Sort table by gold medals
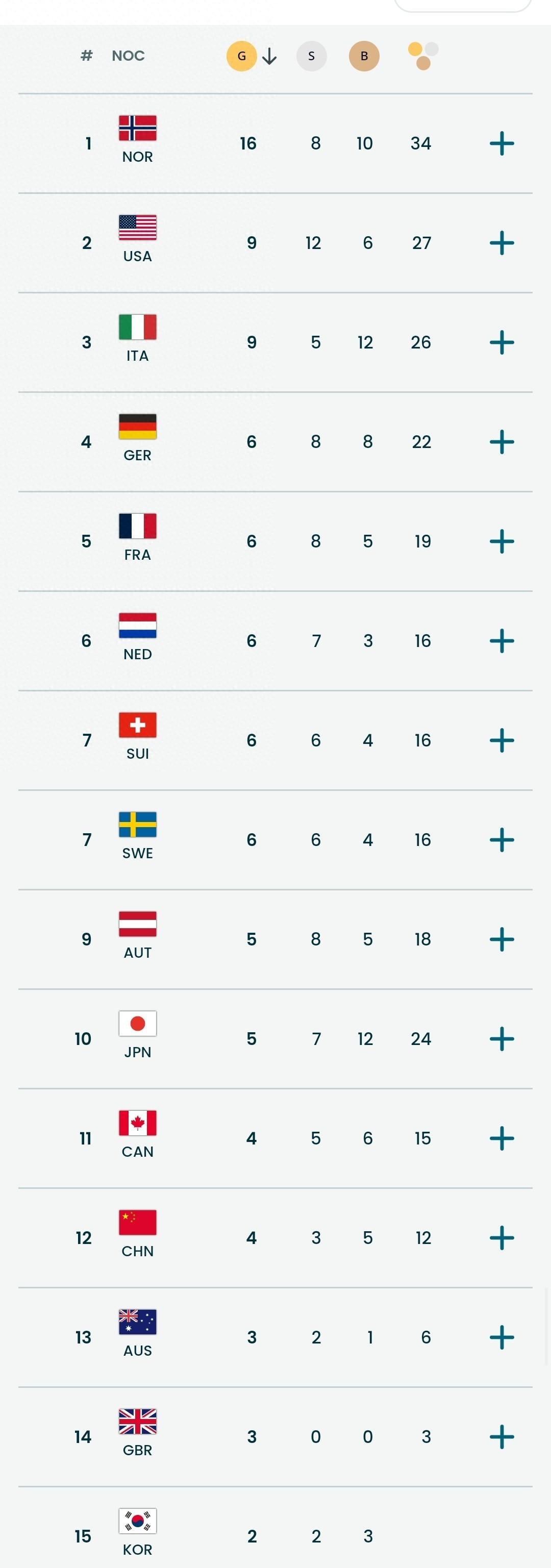Image resolution: width=551 pixels, height=1568 pixels. [x=242, y=56]
